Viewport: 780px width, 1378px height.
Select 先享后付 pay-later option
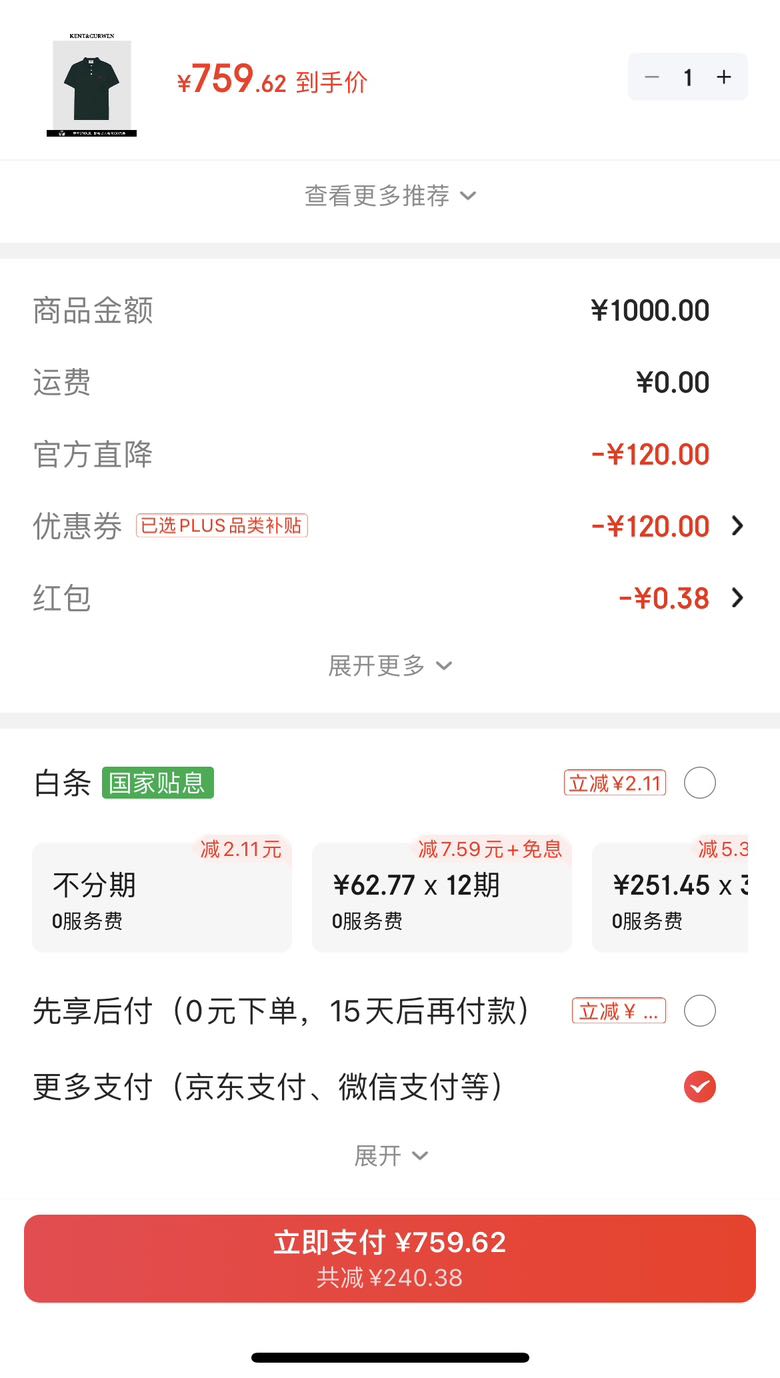pyautogui.click(x=700, y=1011)
